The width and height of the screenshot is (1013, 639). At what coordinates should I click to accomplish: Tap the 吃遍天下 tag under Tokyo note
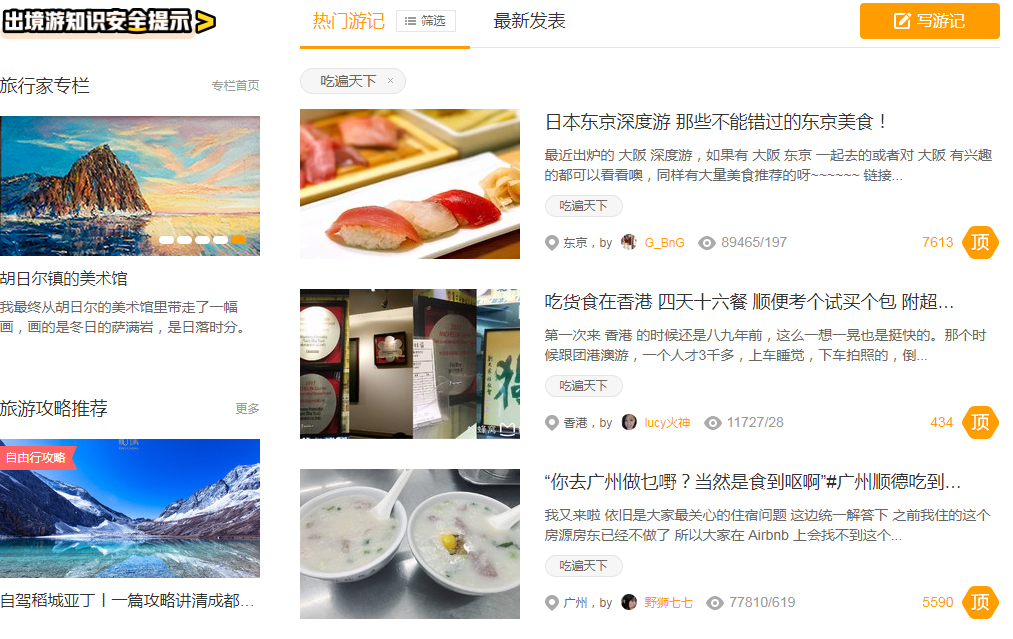583,206
